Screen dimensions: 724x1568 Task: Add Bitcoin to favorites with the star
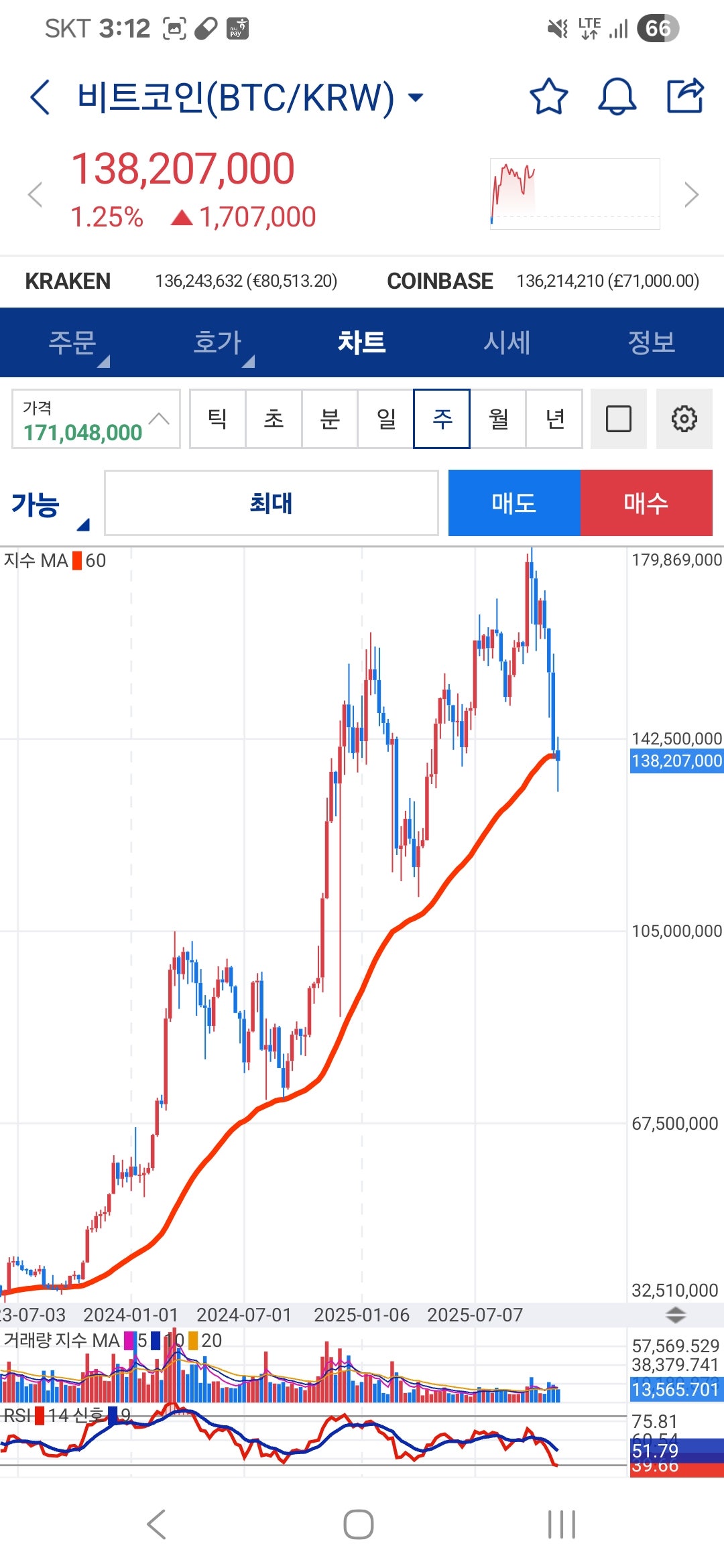[548, 96]
